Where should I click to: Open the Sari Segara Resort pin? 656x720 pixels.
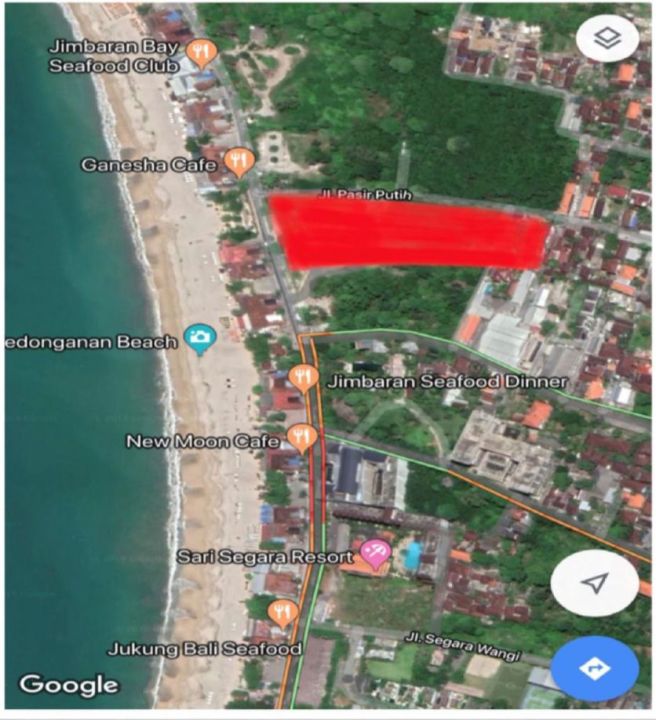(x=376, y=552)
